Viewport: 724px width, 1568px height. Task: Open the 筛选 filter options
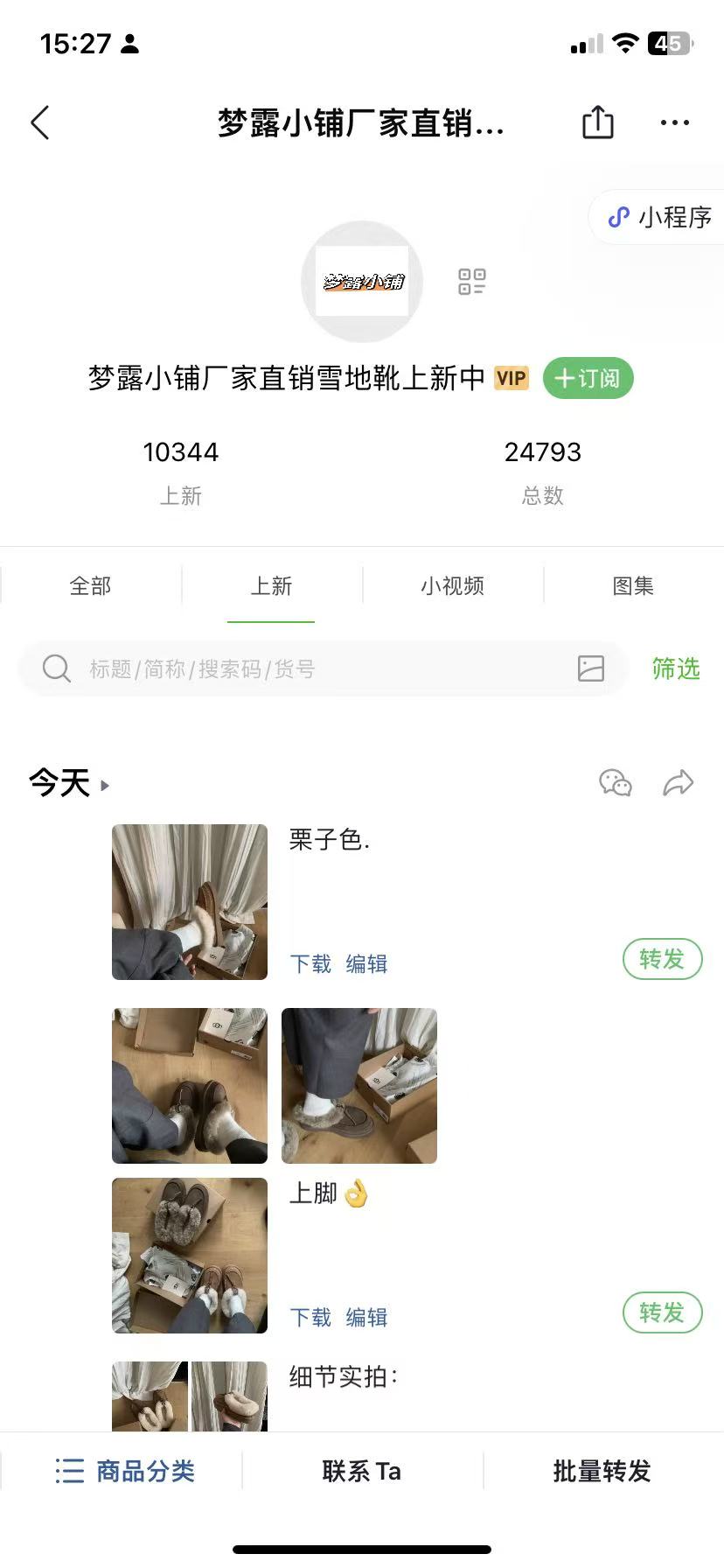675,668
